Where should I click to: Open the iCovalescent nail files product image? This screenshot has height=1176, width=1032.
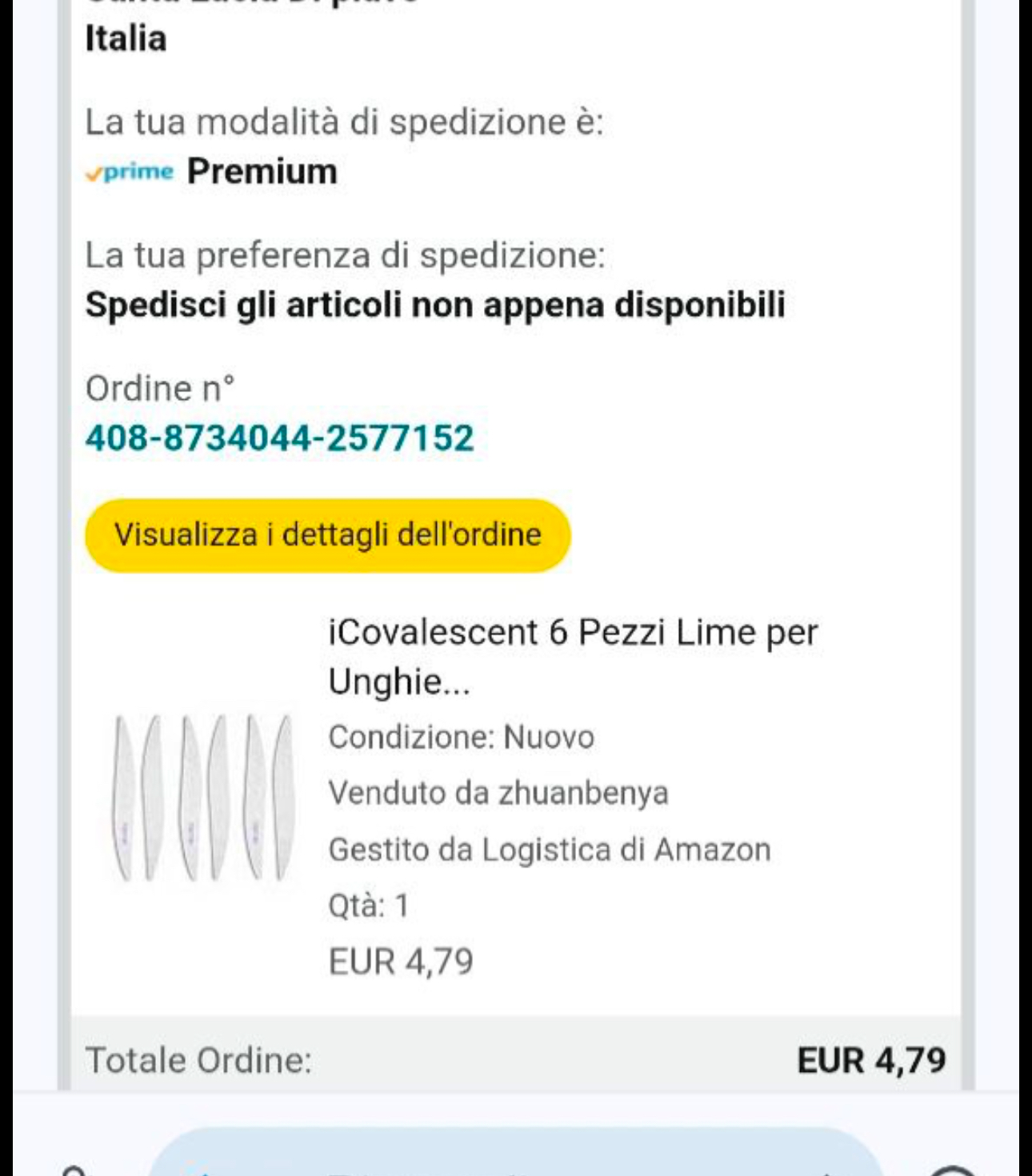202,797
